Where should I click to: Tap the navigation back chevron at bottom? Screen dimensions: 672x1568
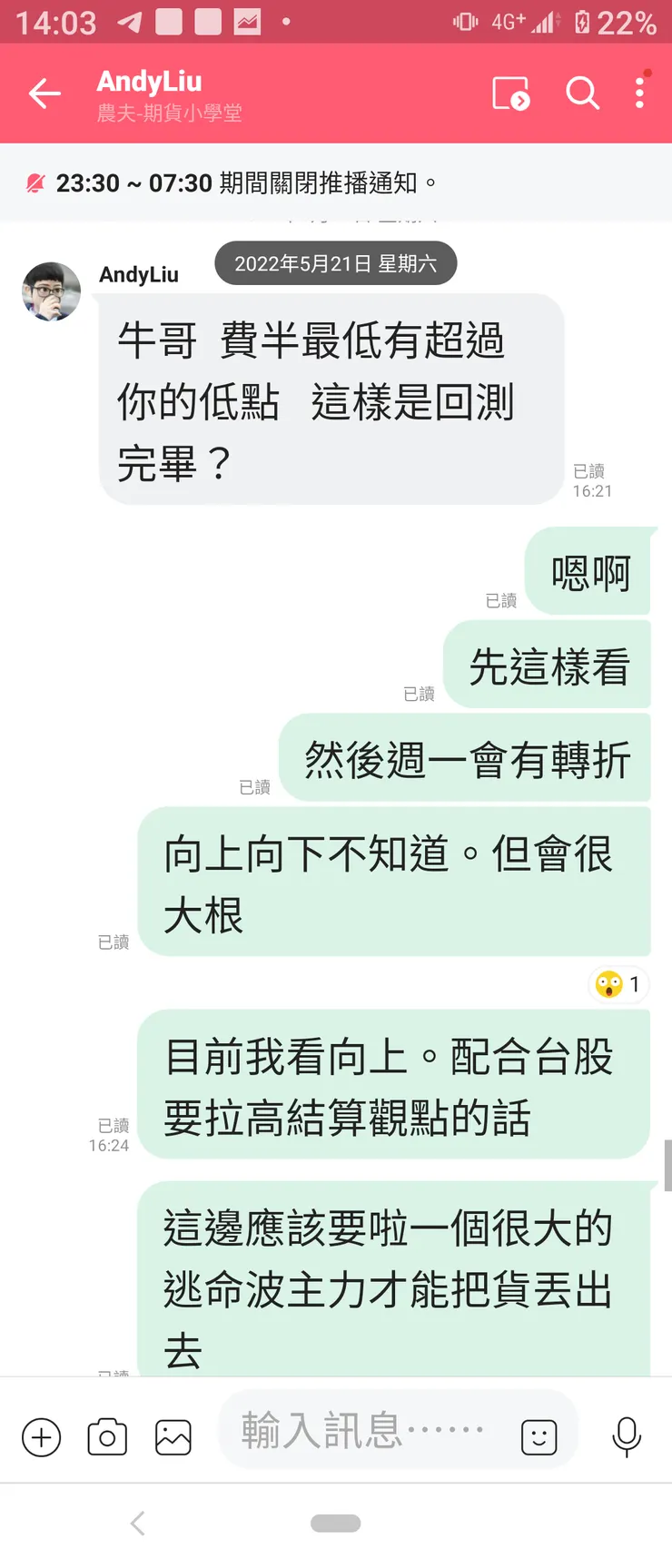coord(136,1524)
